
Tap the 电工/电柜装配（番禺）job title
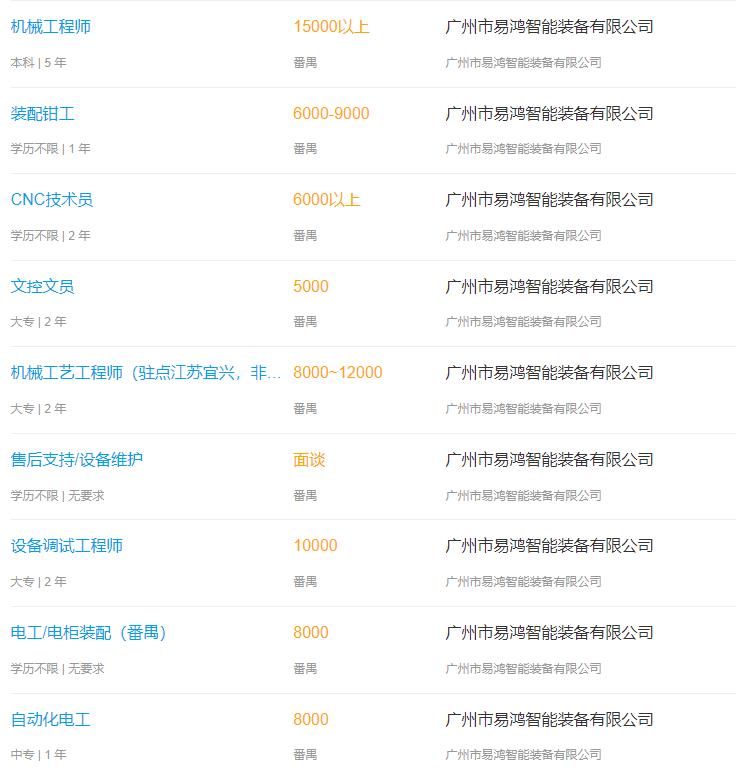[x=89, y=633]
